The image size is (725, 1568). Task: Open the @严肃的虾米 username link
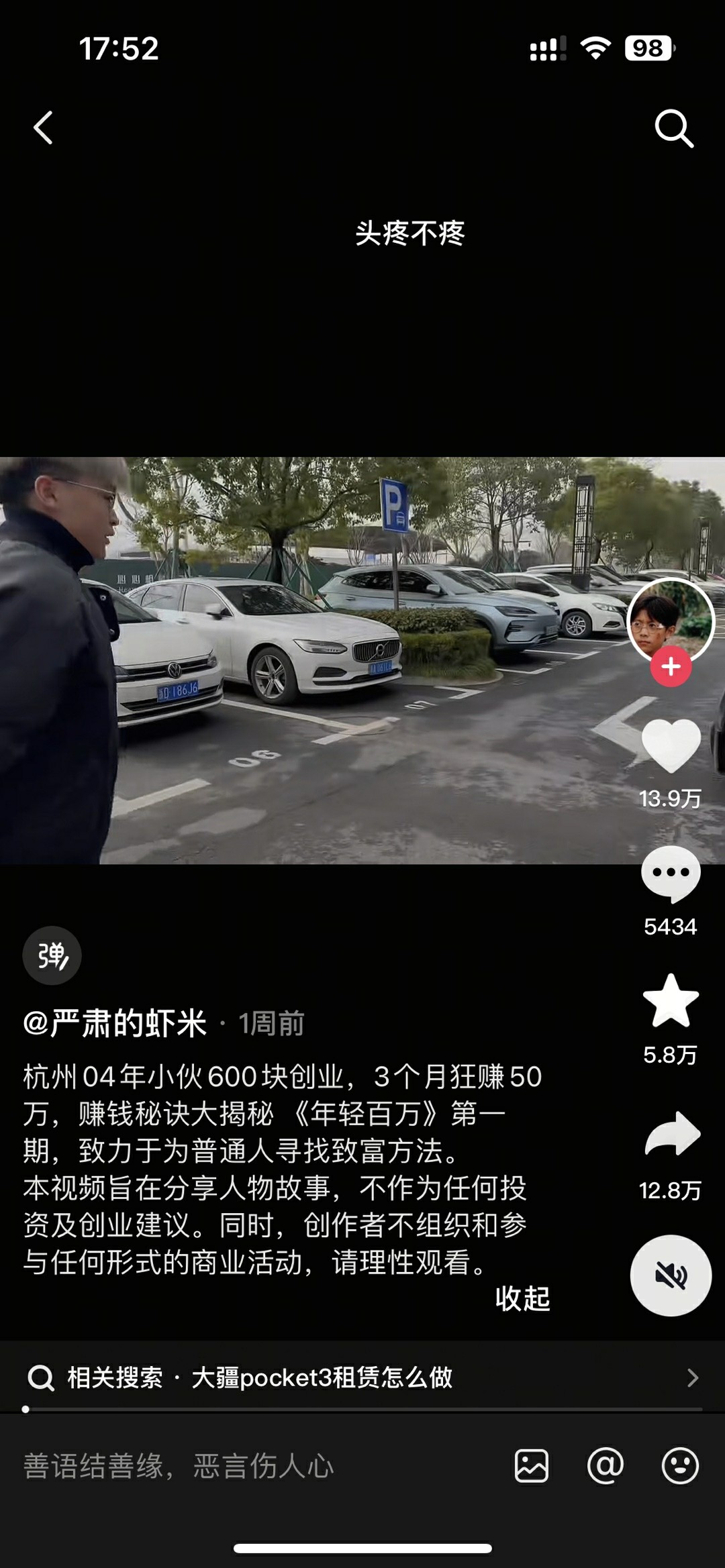(115, 1024)
